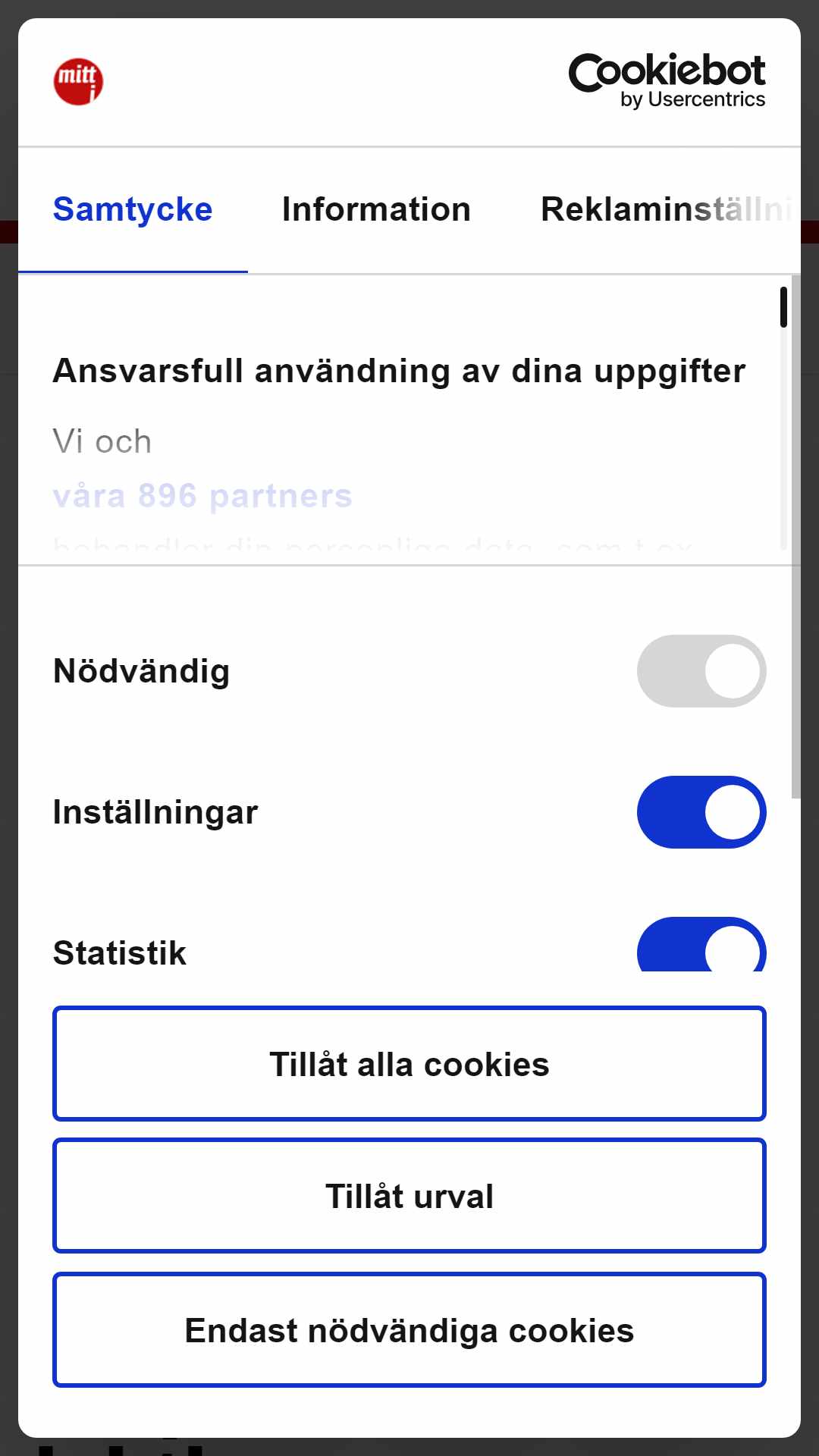
Task: Tap 'Tillåt alla cookies' button
Action: (409, 1064)
